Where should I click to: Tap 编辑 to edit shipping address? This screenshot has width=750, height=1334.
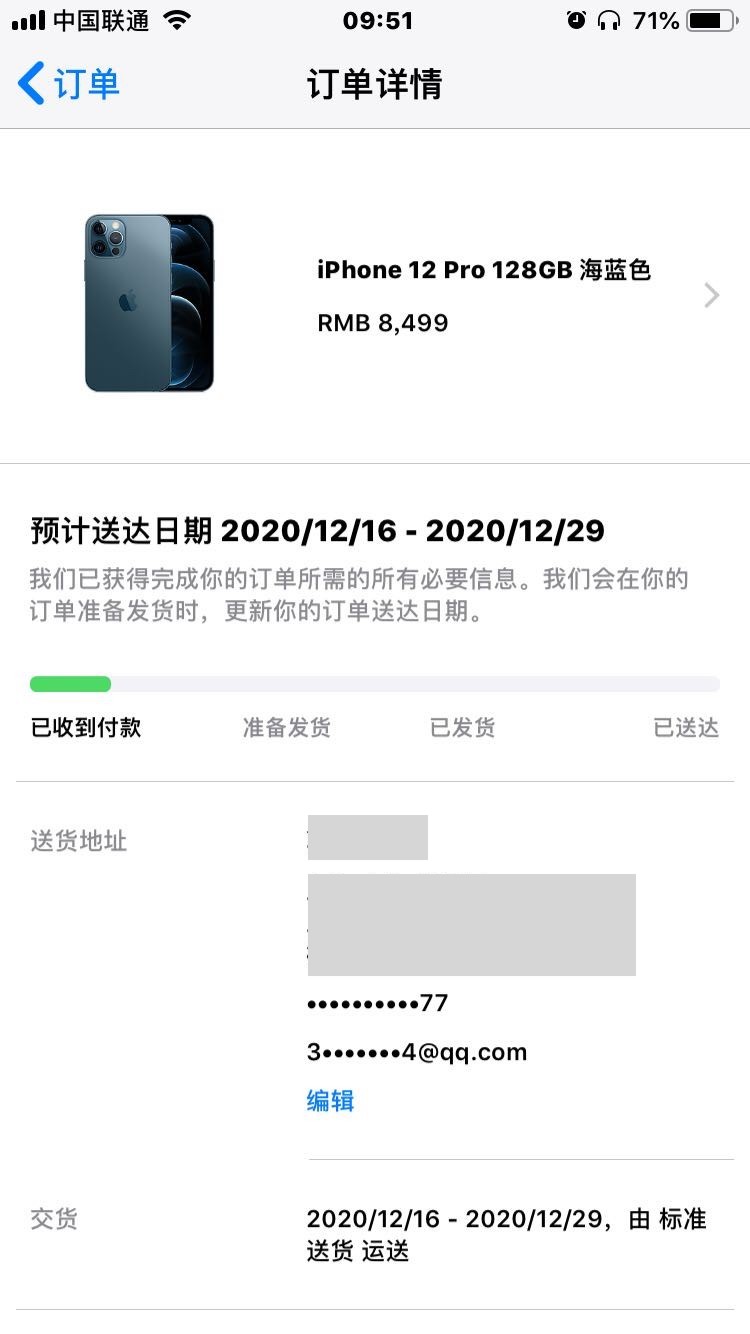coord(330,1101)
